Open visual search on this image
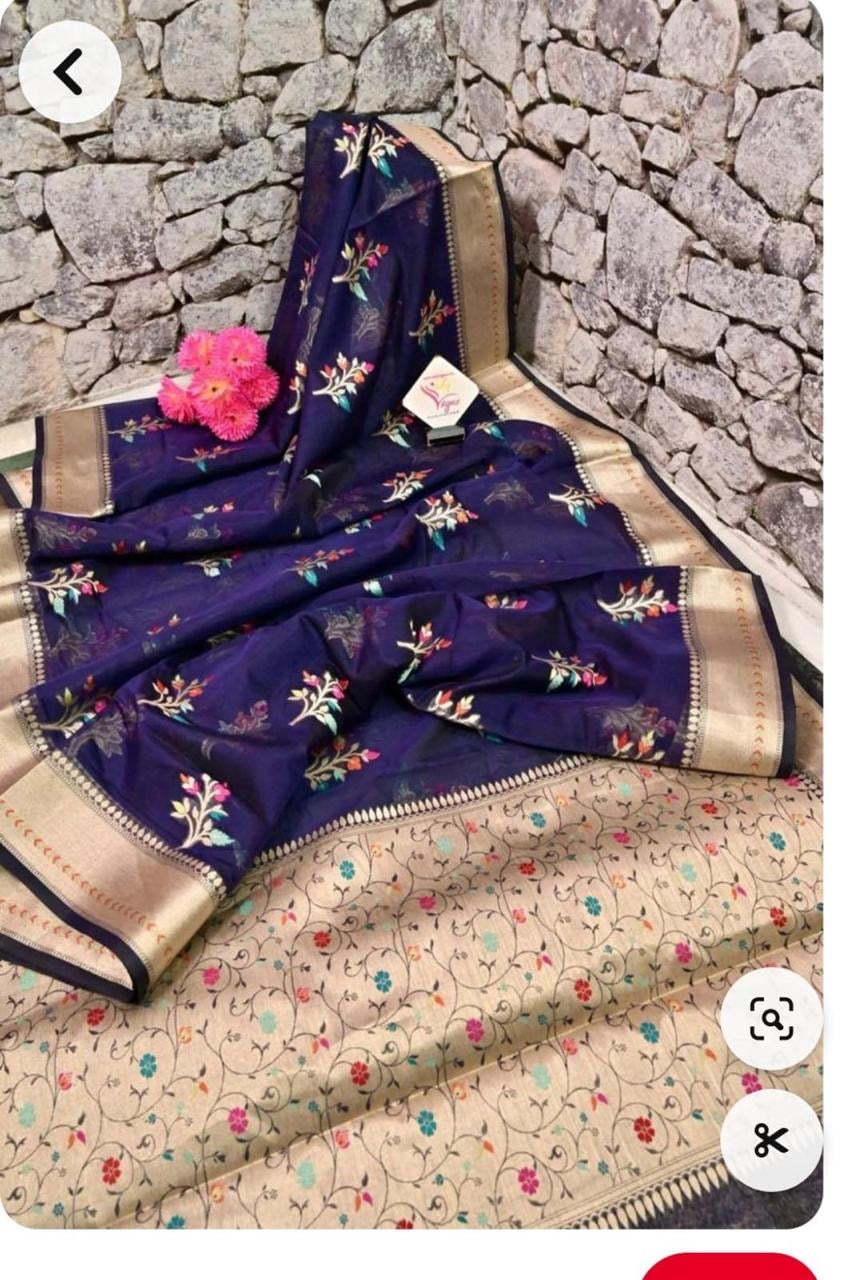 click(x=771, y=1019)
